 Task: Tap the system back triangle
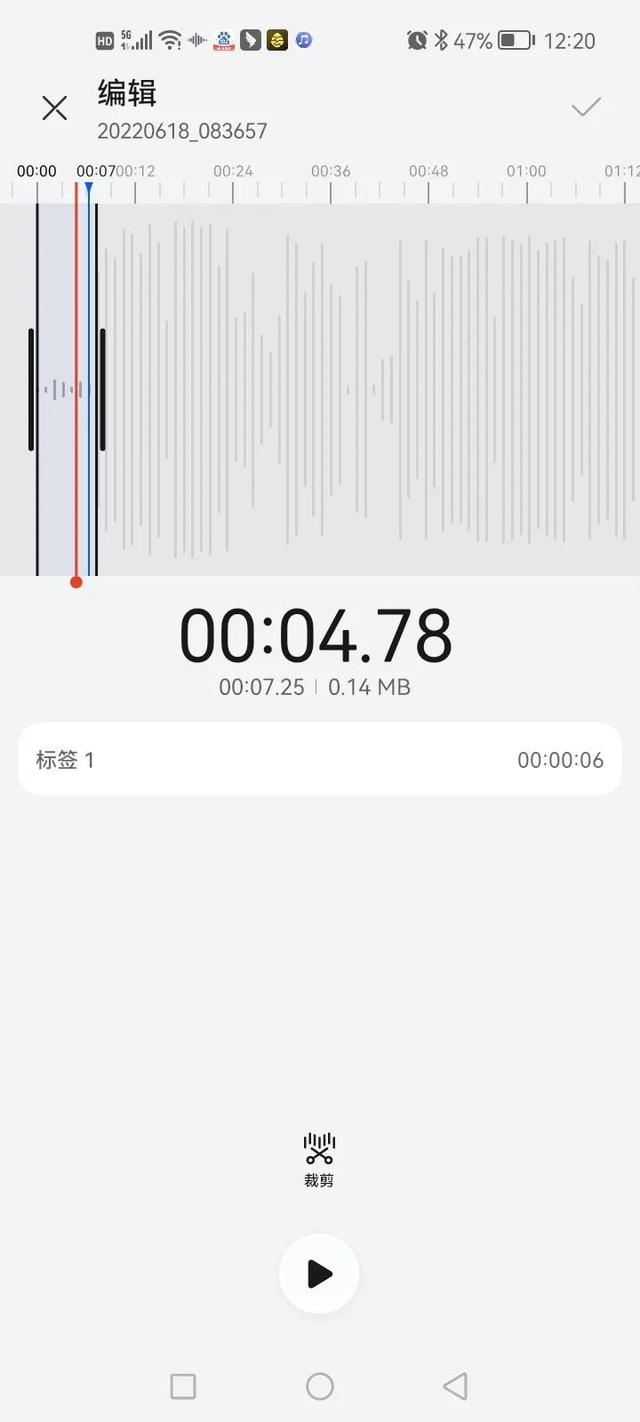click(x=456, y=1386)
